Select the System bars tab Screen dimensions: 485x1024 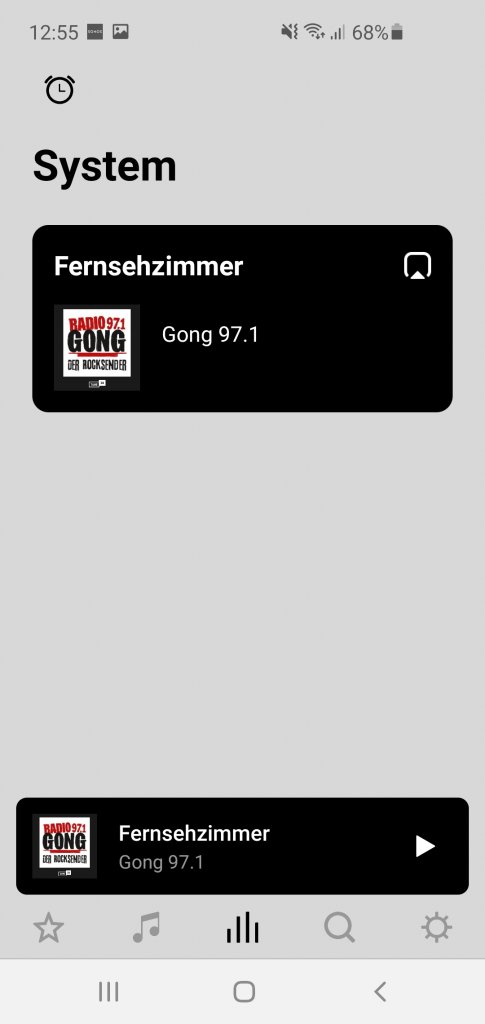point(243,928)
